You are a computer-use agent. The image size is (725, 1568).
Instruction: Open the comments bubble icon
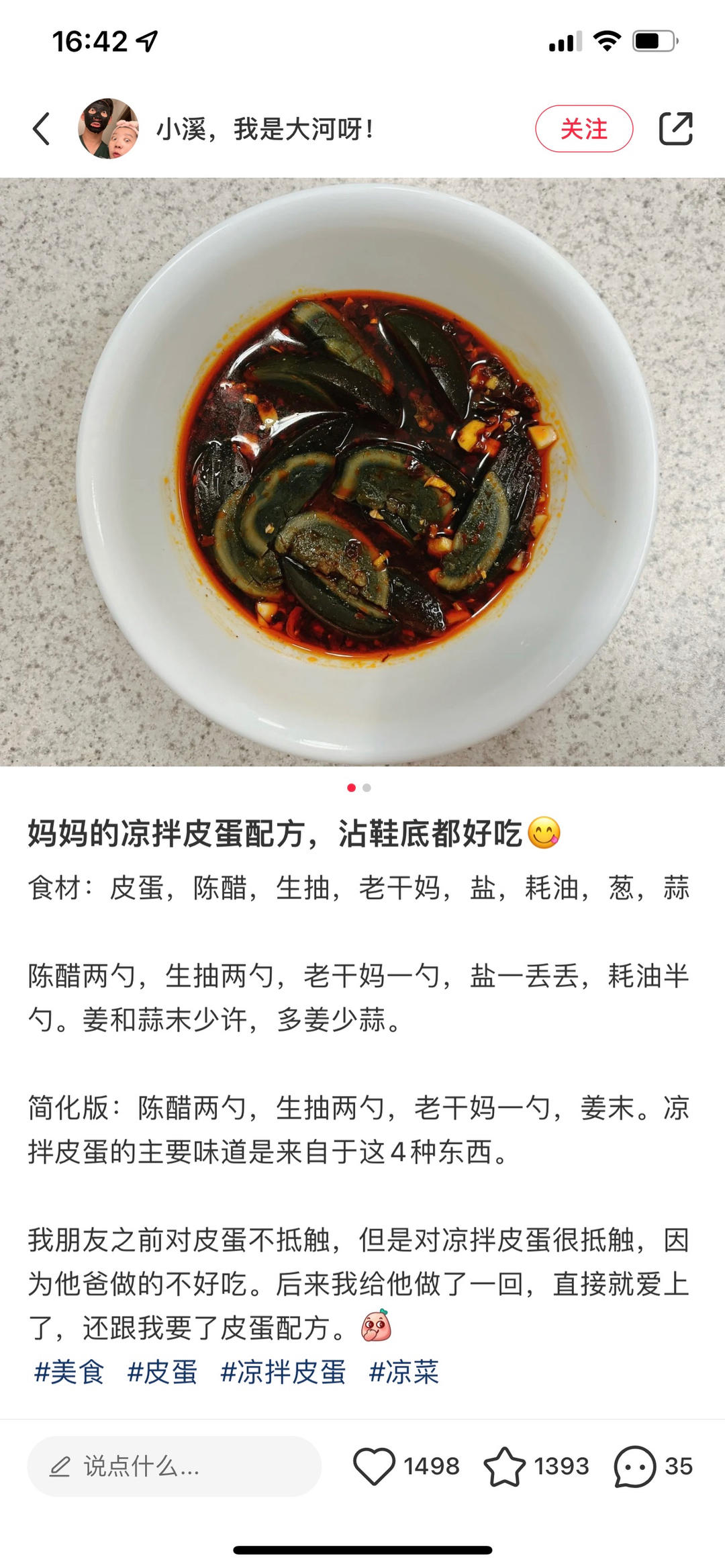[x=634, y=1466]
